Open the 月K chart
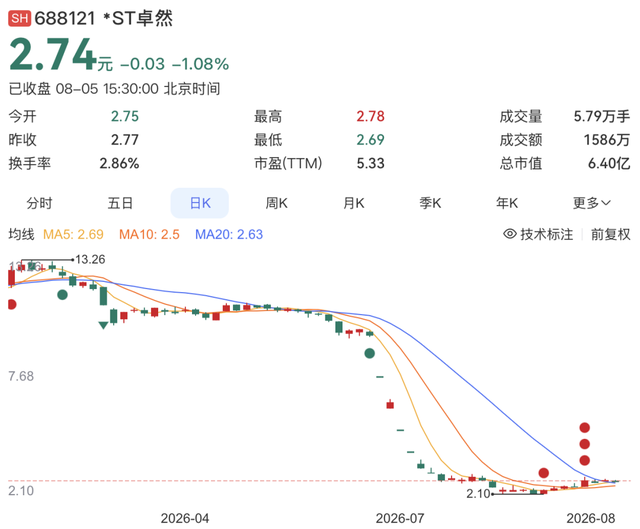This screenshot has width=640, height=529. point(353,203)
